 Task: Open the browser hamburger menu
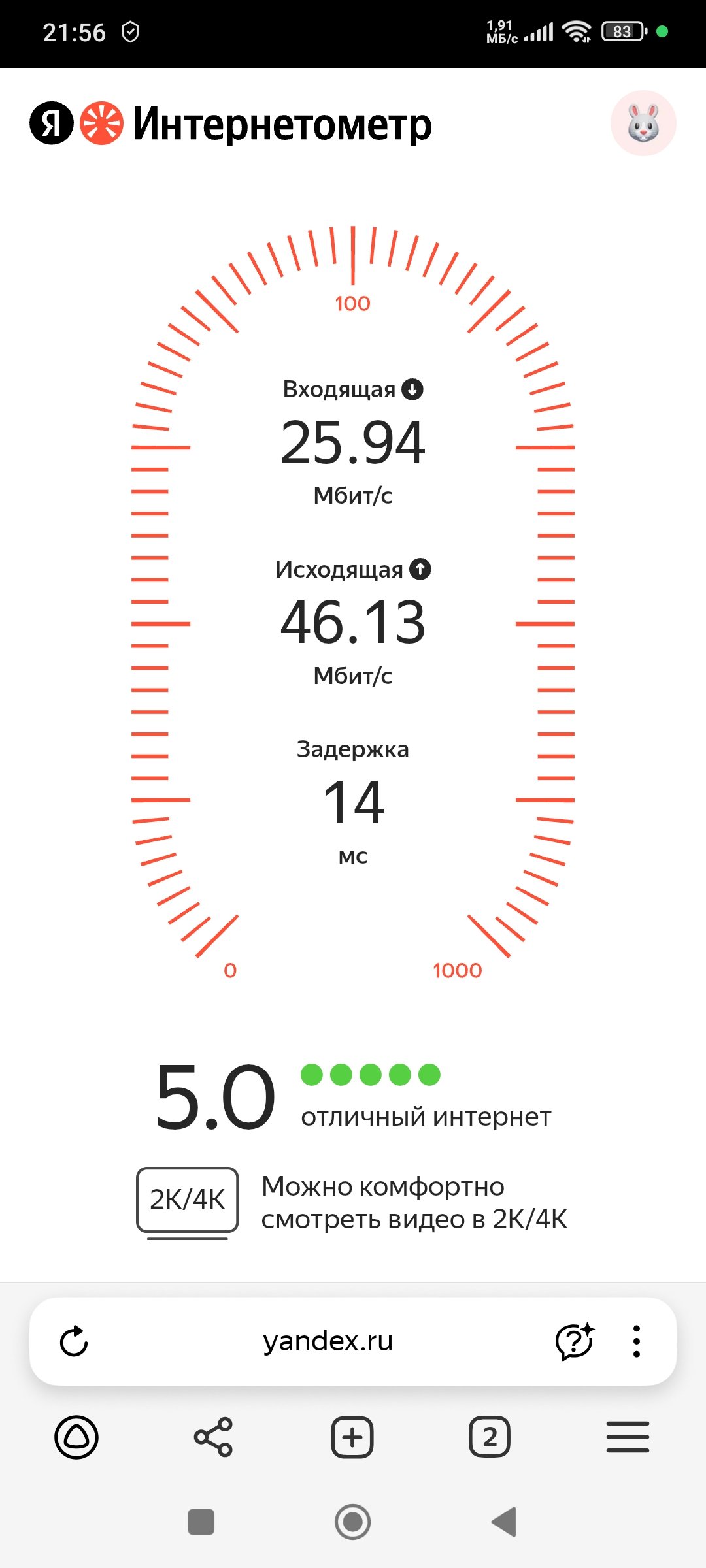628,1437
